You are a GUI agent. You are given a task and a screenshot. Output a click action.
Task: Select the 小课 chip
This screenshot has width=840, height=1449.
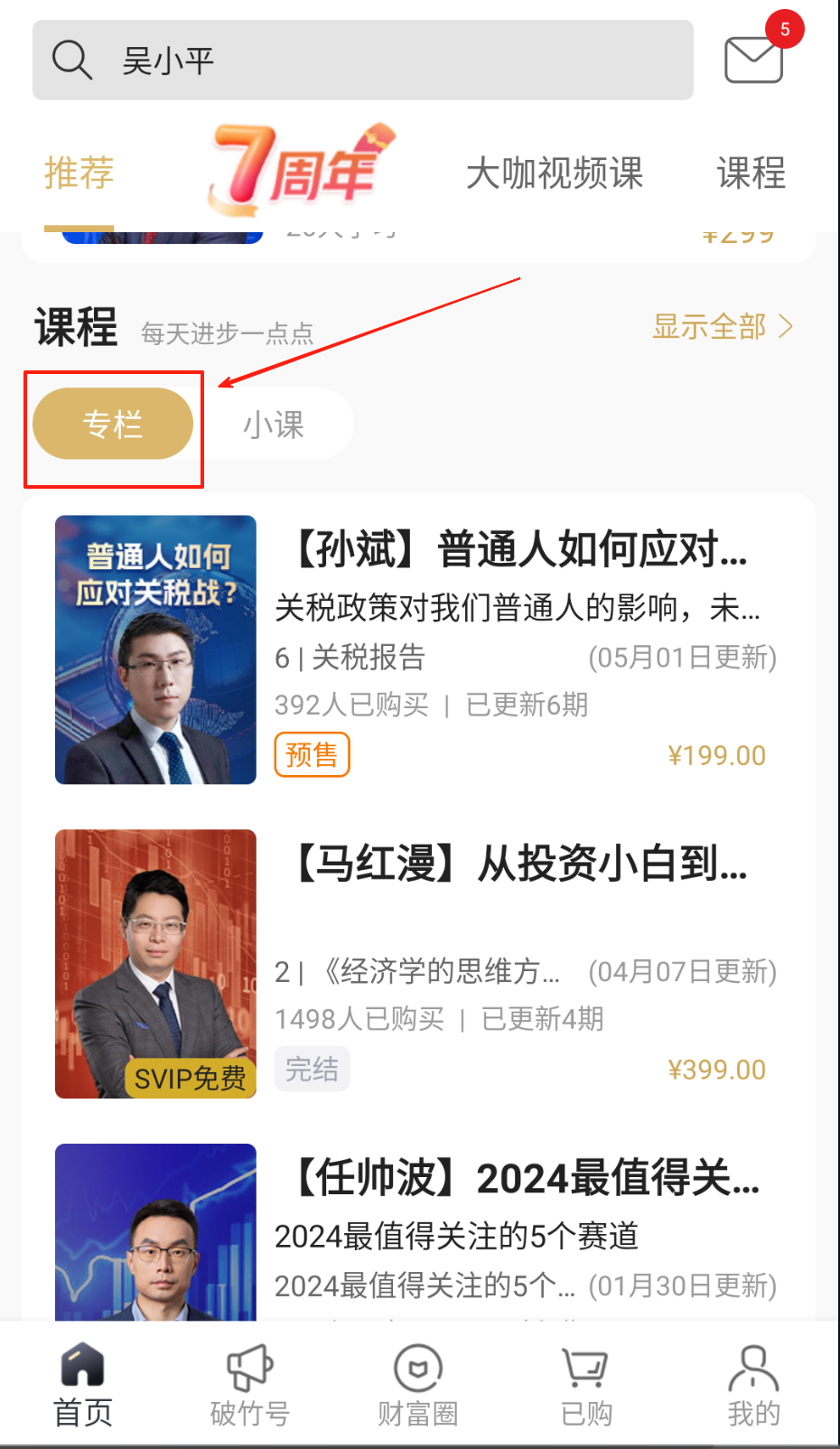[x=274, y=424]
